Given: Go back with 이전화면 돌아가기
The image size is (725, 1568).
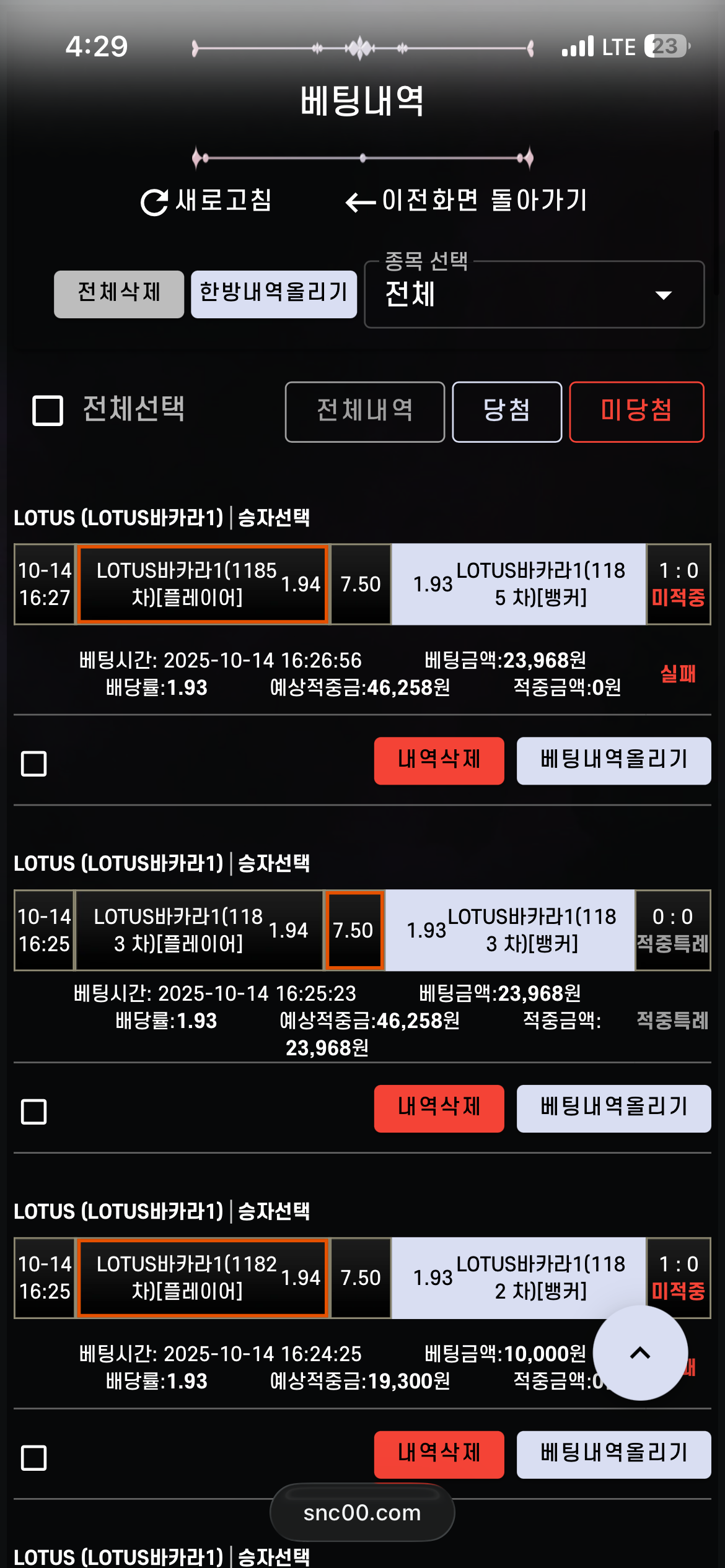Looking at the screenshot, I should [466, 201].
